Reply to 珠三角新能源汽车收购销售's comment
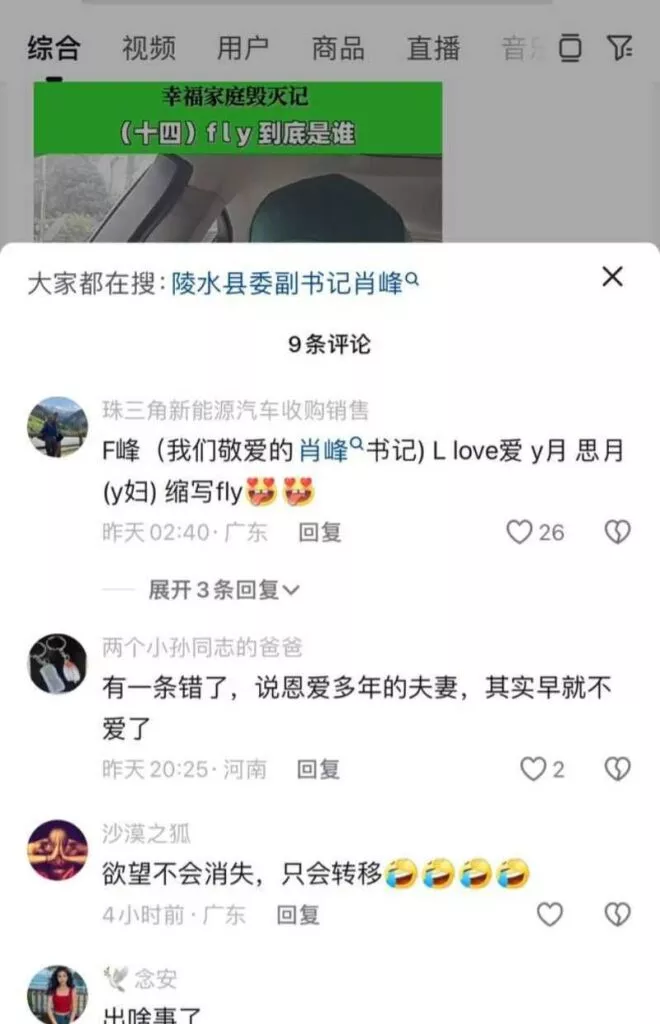The image size is (660, 1024). 320,532
